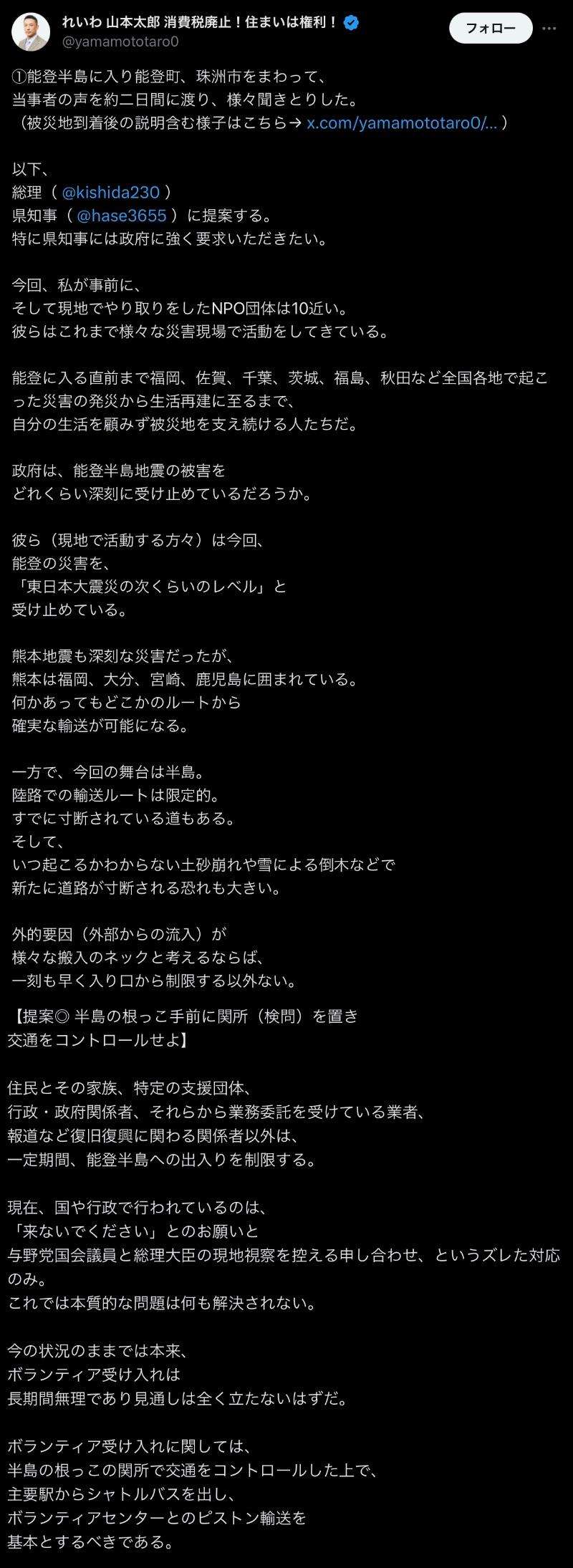This screenshot has width=573, height=1568.
Task: Tap the フォロー (follow) button
Action: (491, 28)
